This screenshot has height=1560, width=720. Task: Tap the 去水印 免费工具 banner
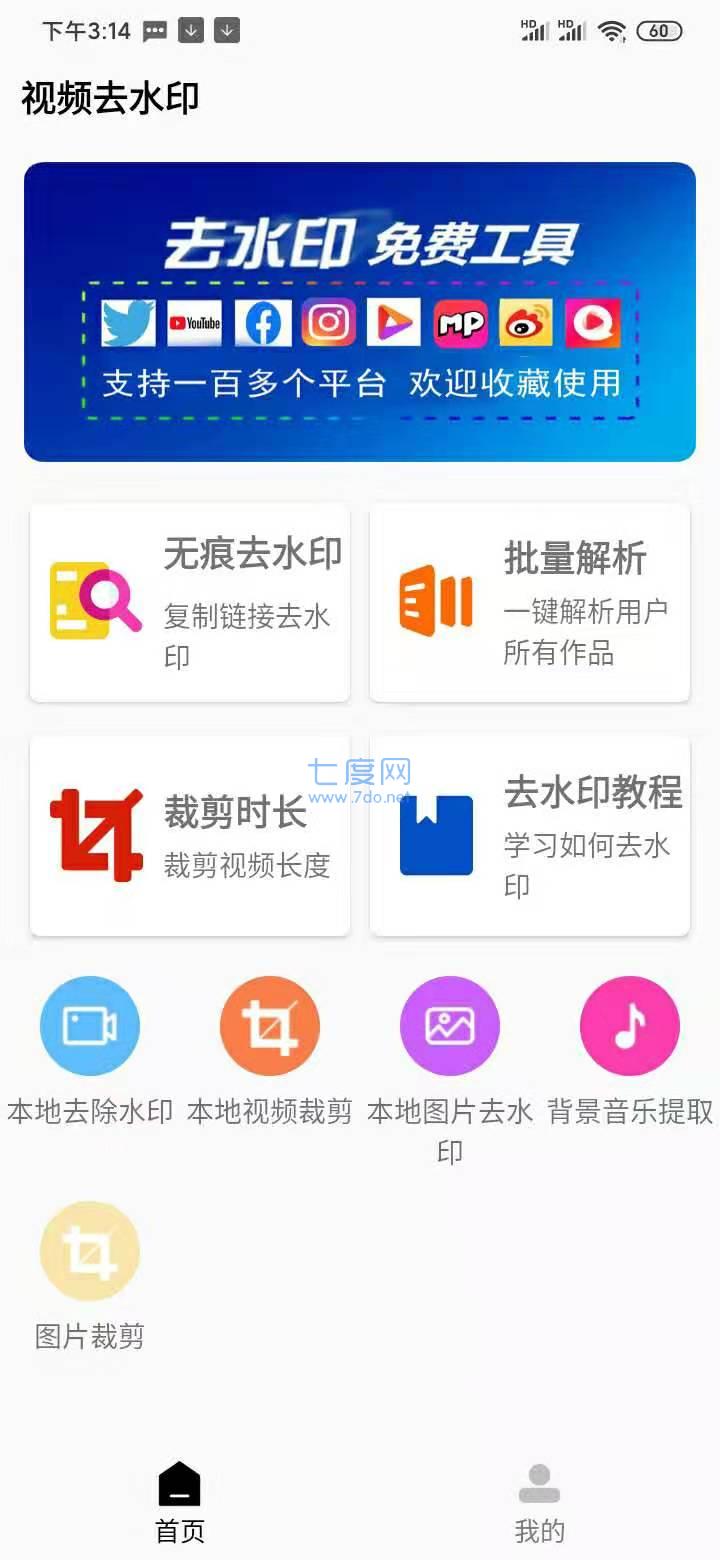[x=360, y=310]
